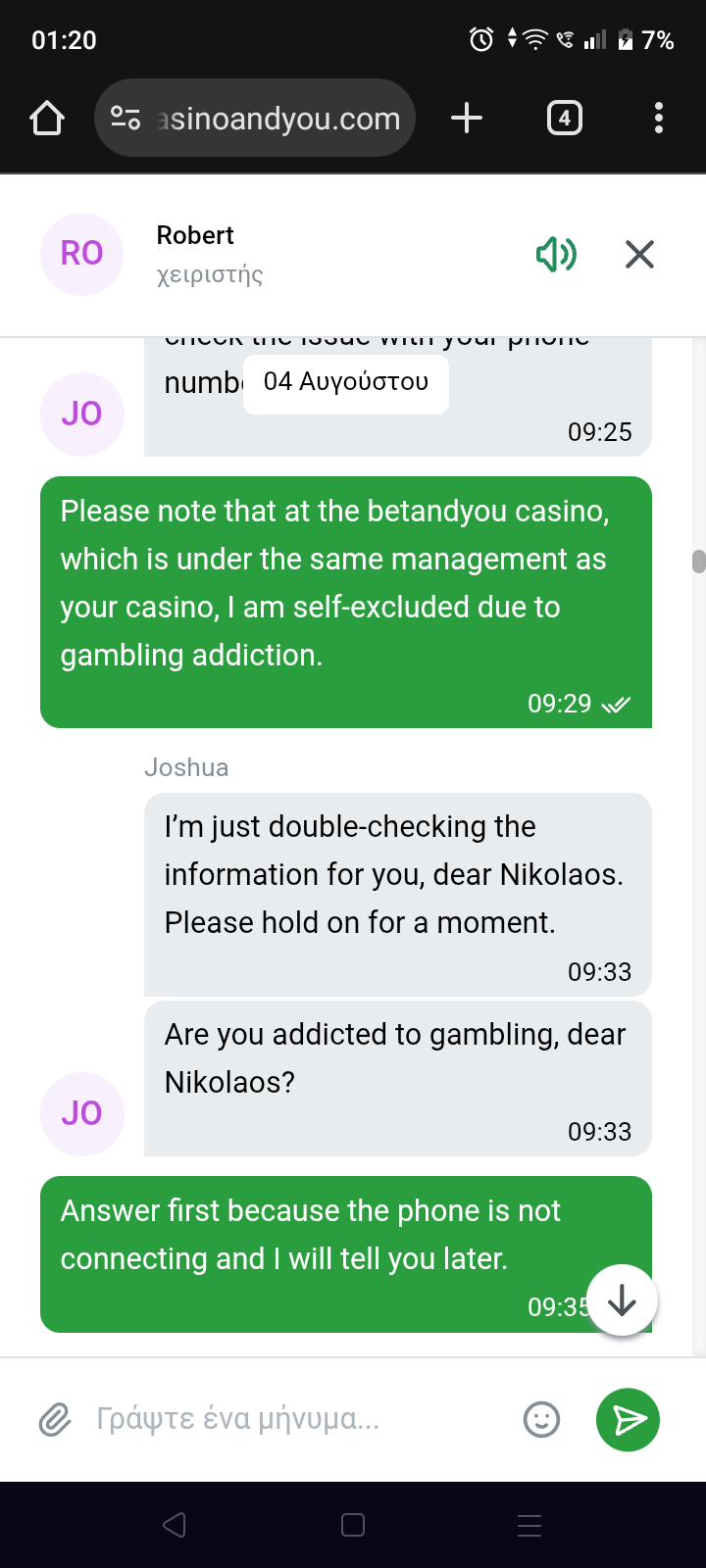Send the chat message
The height and width of the screenshot is (1568, 706).
[628, 1419]
